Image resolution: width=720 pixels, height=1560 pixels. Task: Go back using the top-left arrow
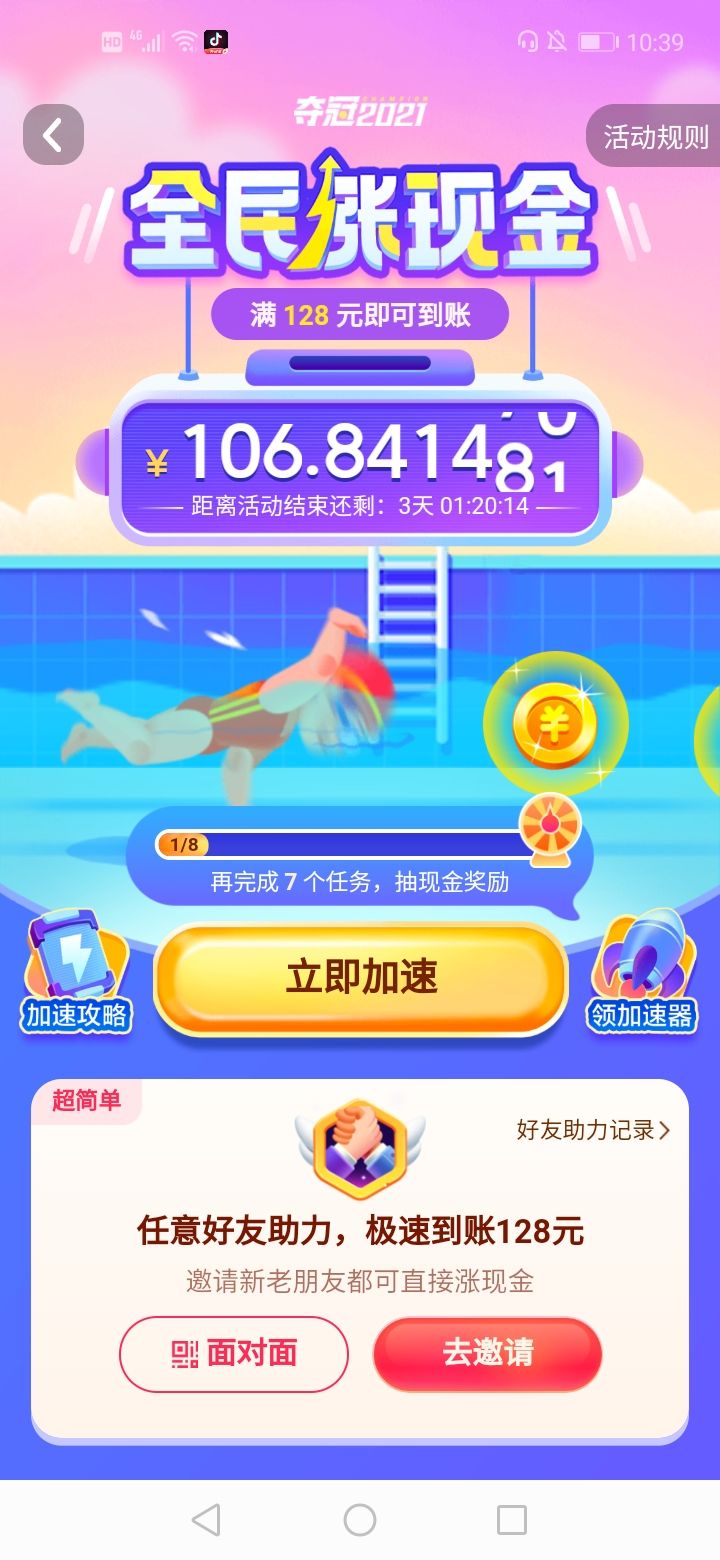tap(53, 135)
